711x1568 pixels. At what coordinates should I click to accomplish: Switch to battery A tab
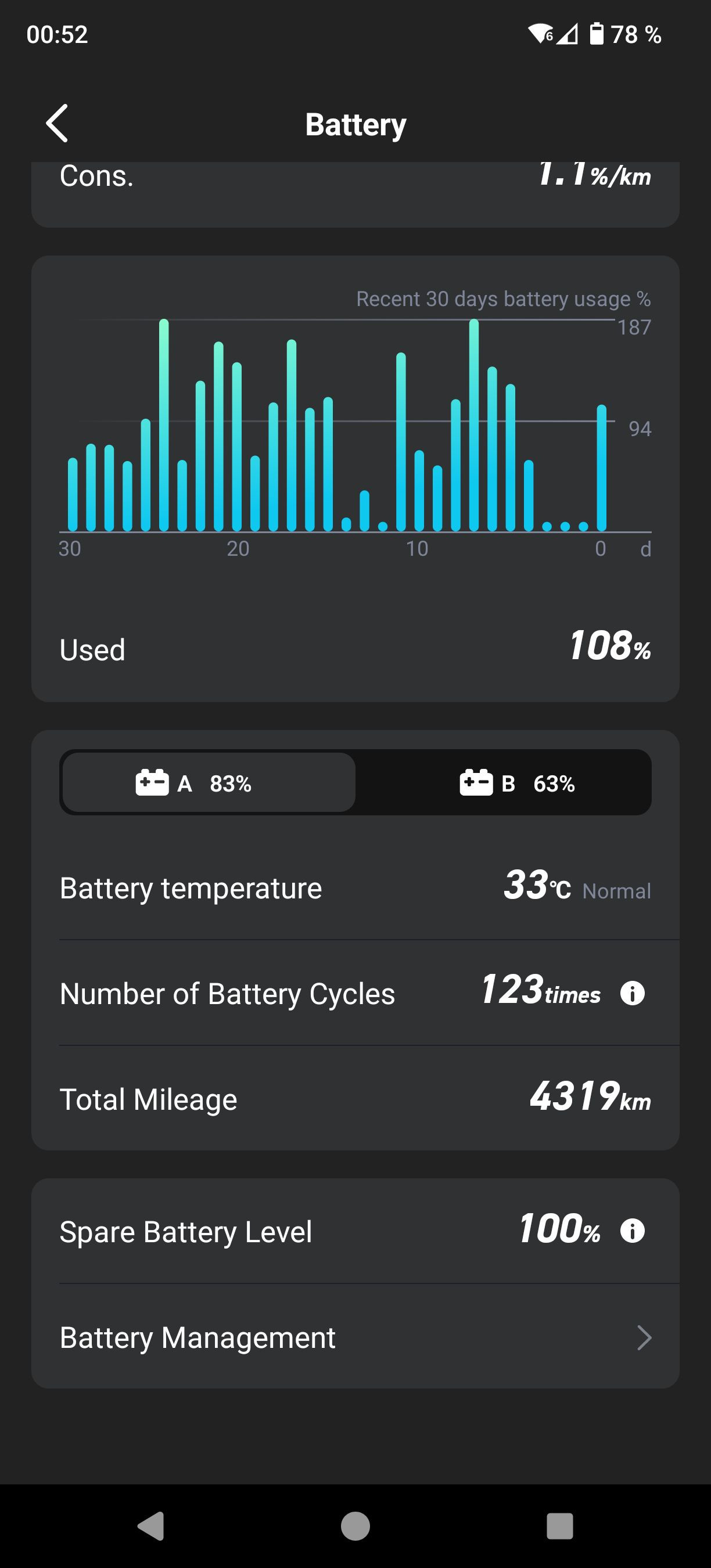coord(209,783)
